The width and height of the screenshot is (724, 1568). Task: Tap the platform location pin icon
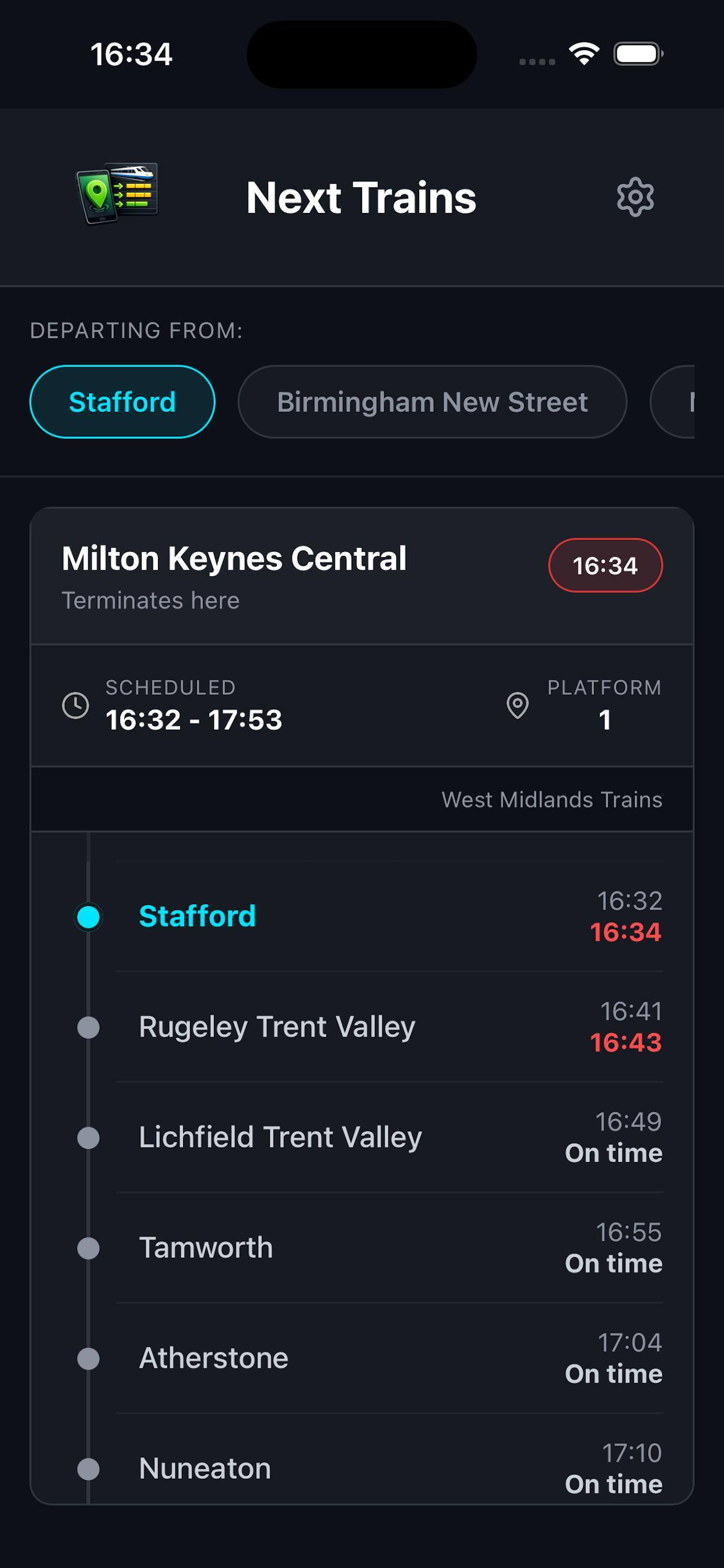coord(518,705)
